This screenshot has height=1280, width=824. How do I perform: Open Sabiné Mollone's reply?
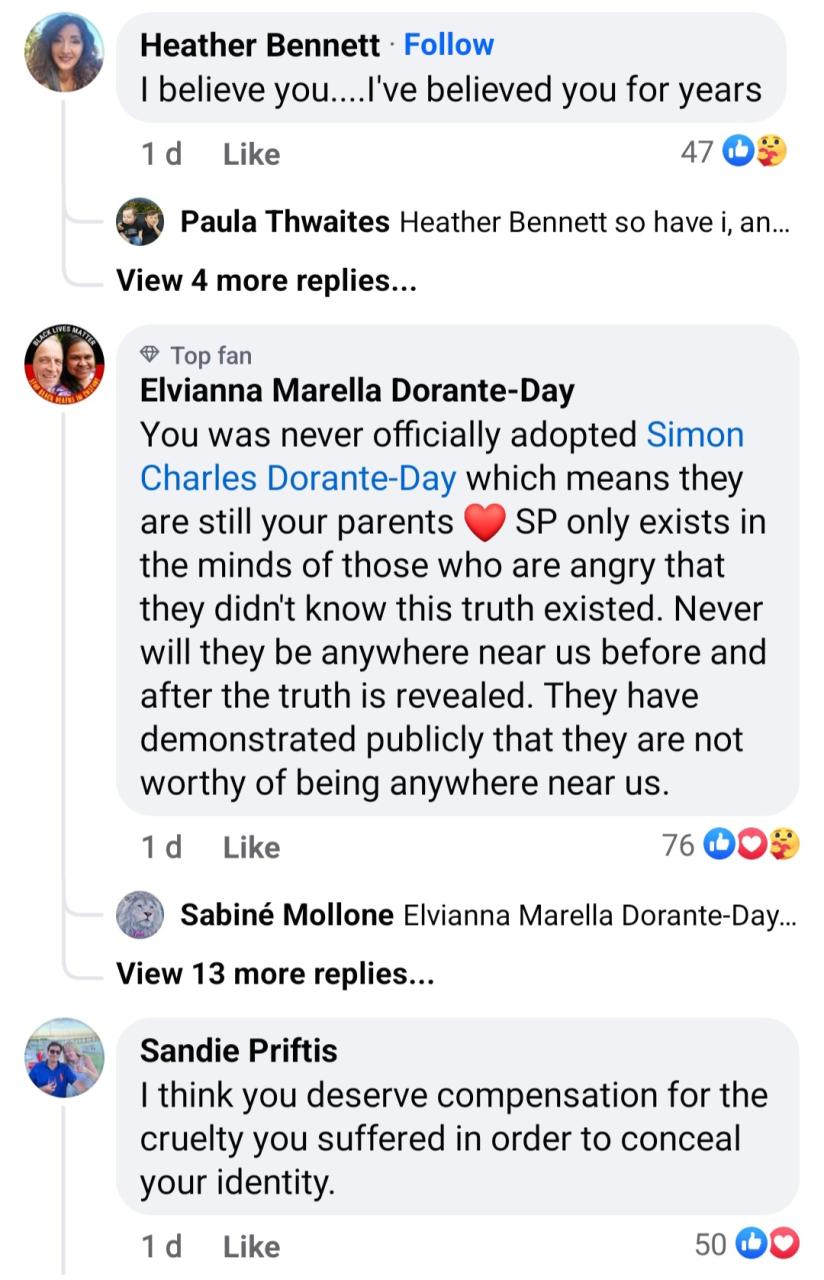pos(488,915)
